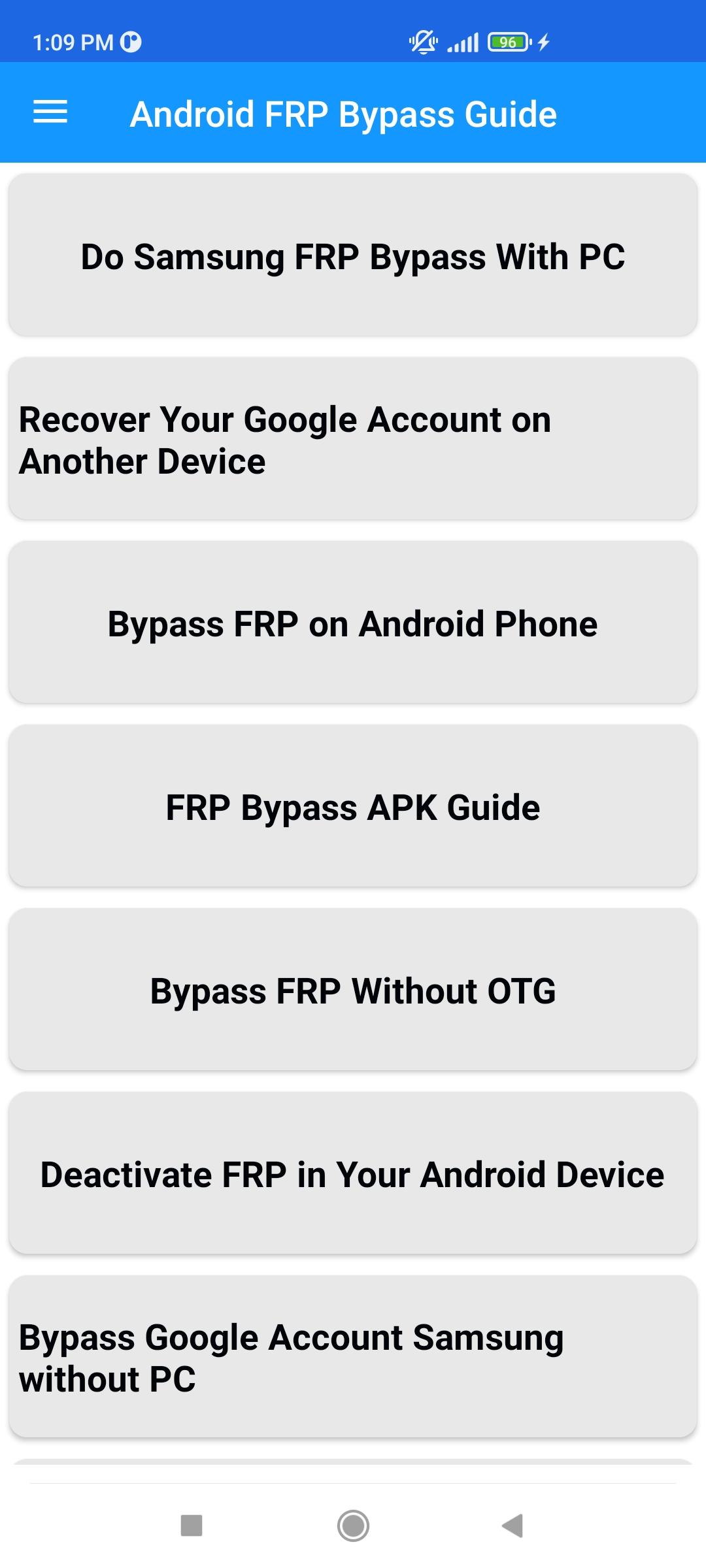
Task: Open Deactivate FRP in Your Android Device
Action: pos(353,1173)
